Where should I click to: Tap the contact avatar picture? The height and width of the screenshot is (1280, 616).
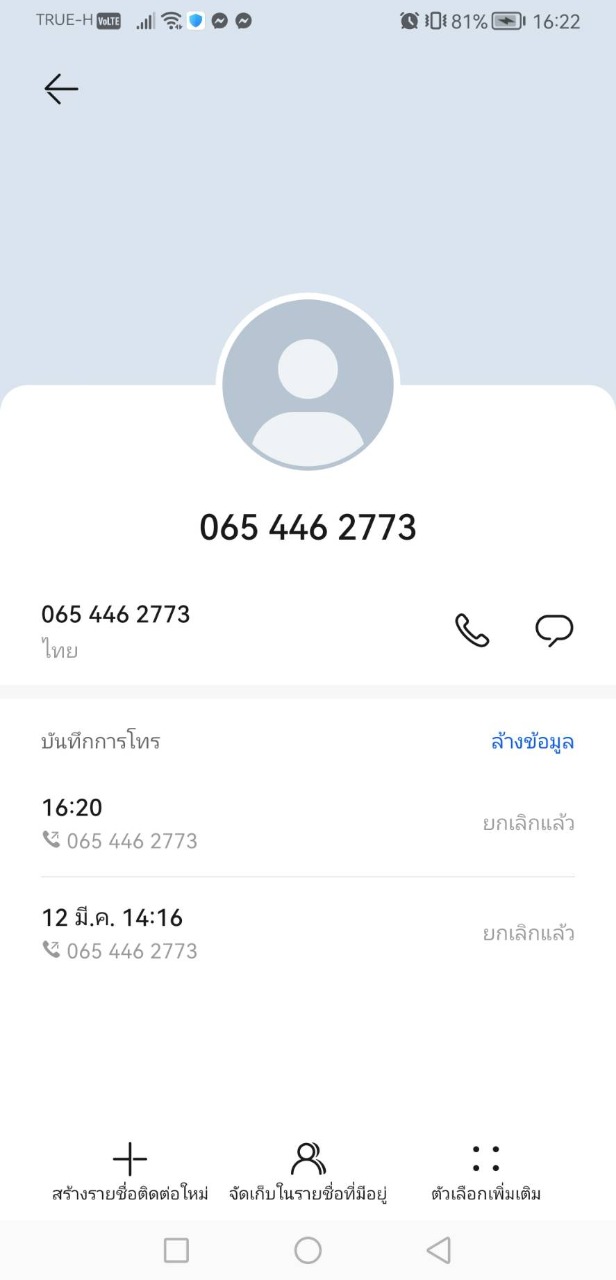pyautogui.click(x=308, y=384)
